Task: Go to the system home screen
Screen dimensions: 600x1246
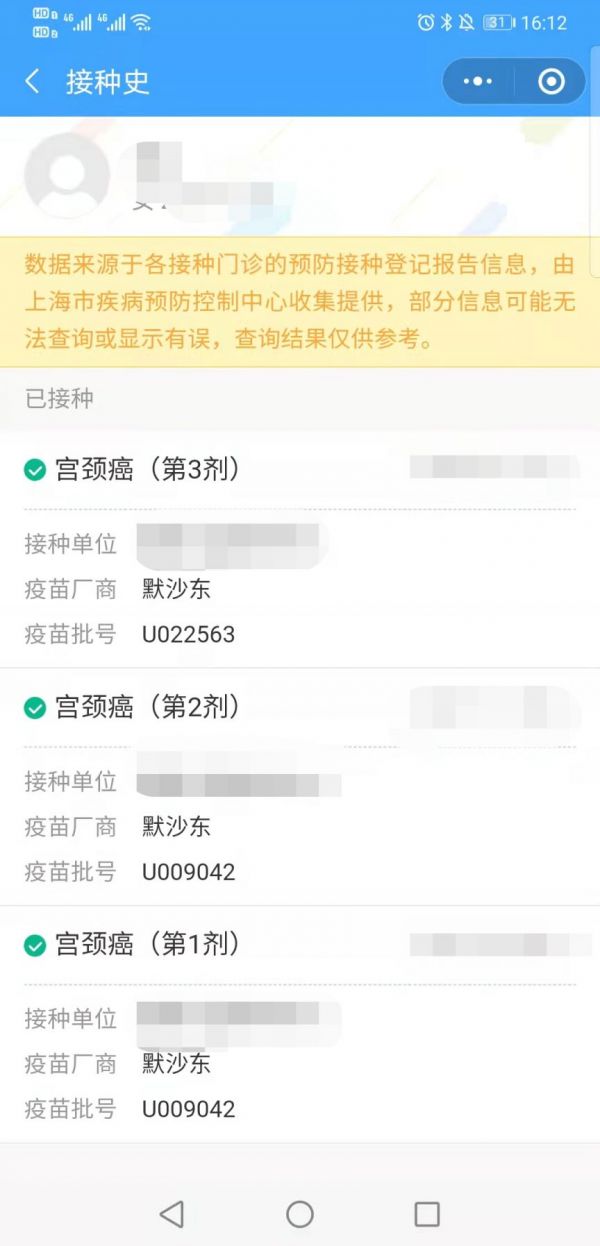Action: point(300,1214)
